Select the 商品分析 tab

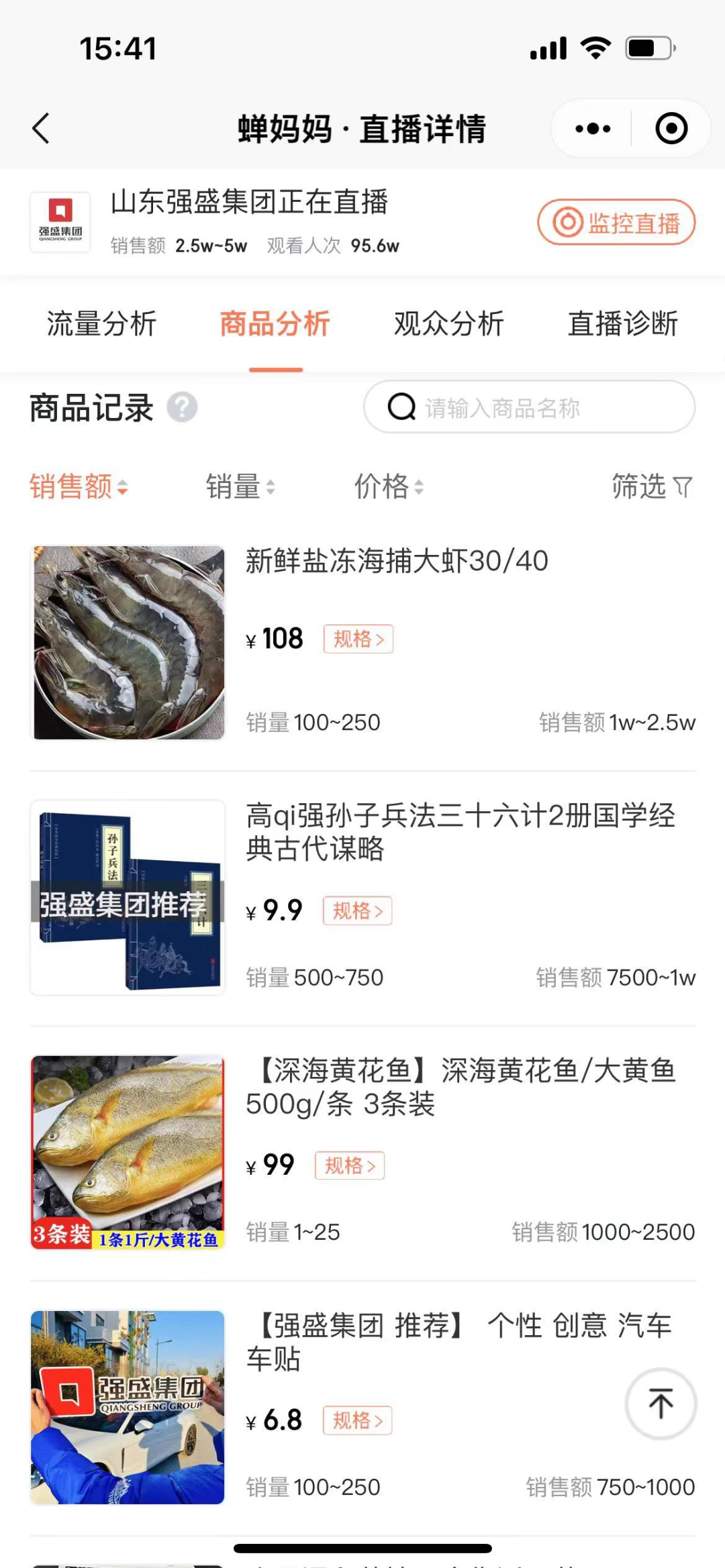coord(275,323)
